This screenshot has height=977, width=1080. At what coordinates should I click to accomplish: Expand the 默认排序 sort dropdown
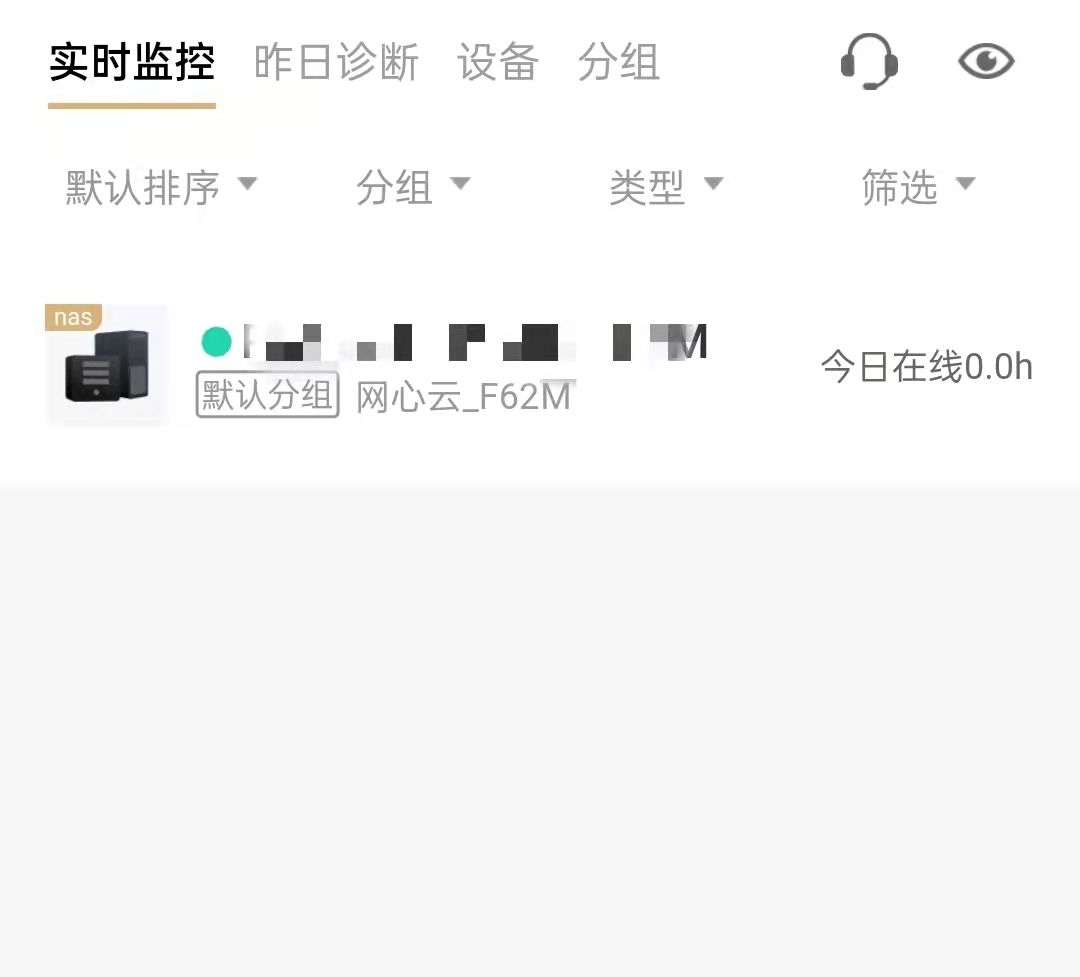(161, 186)
